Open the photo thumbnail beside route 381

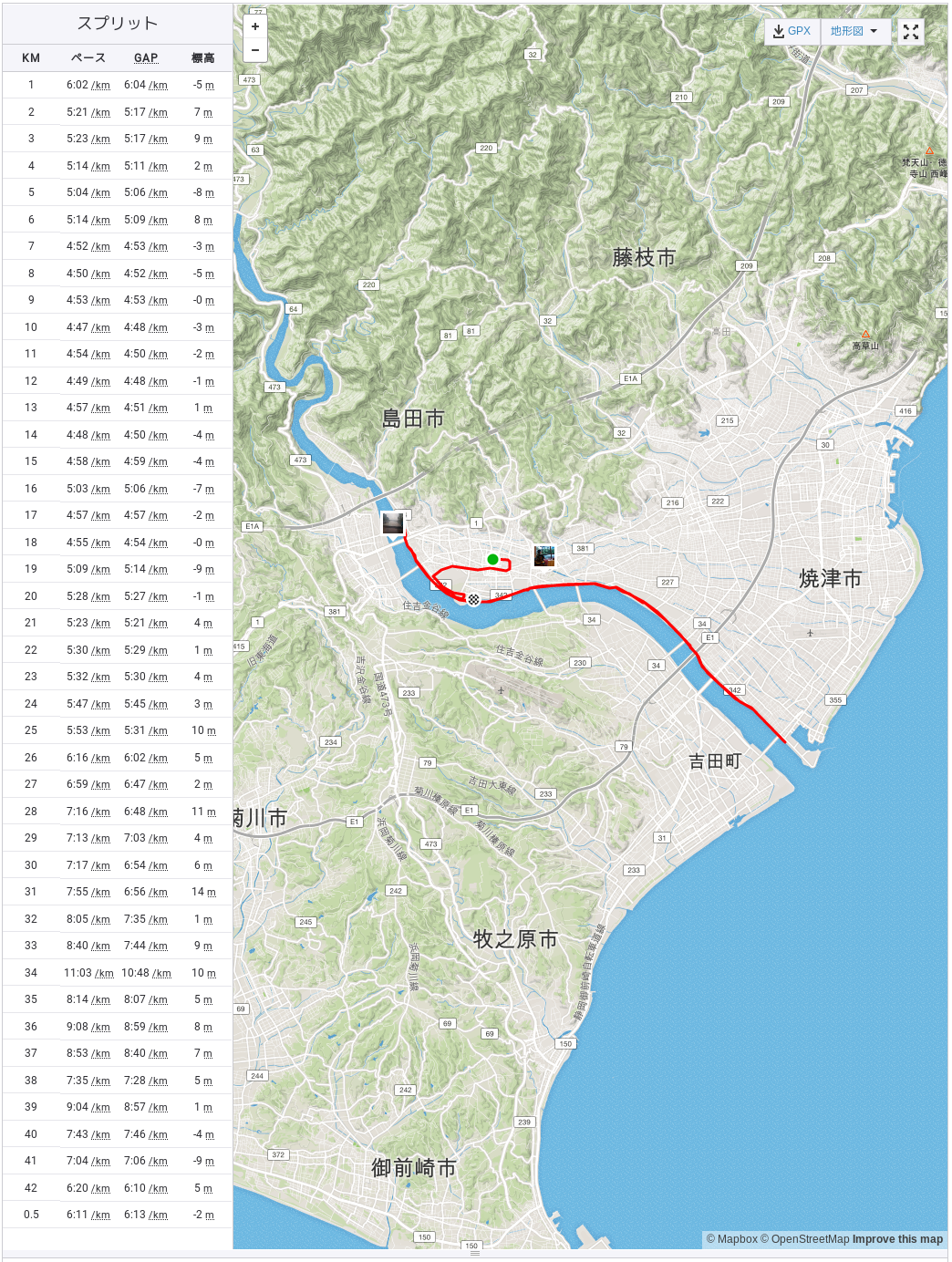(x=544, y=555)
